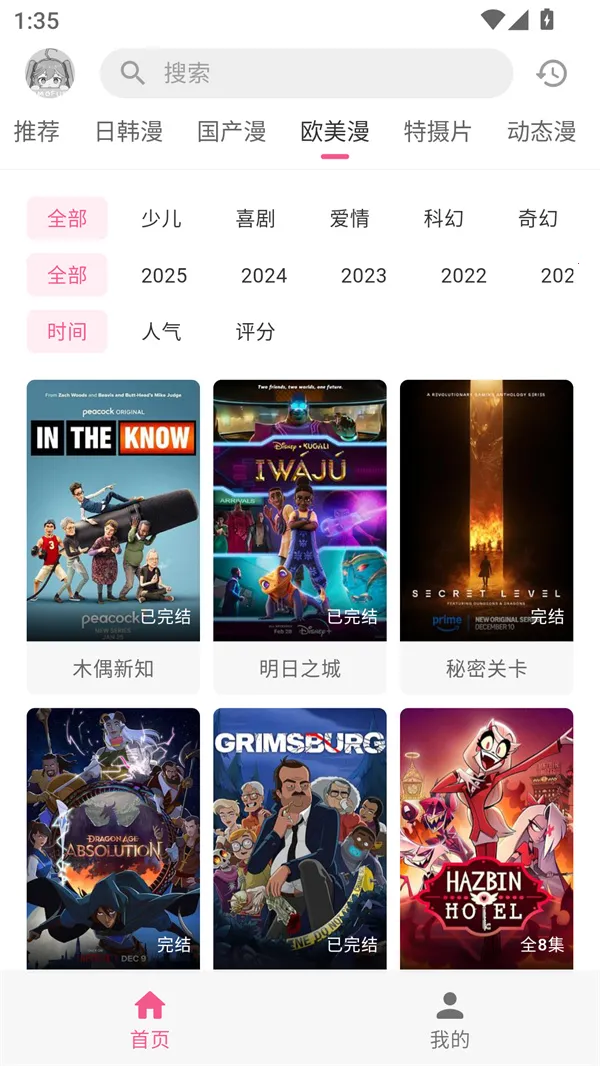The width and height of the screenshot is (600, 1066).
Task: Choose the 科幻 genre filter
Action: [x=444, y=218]
